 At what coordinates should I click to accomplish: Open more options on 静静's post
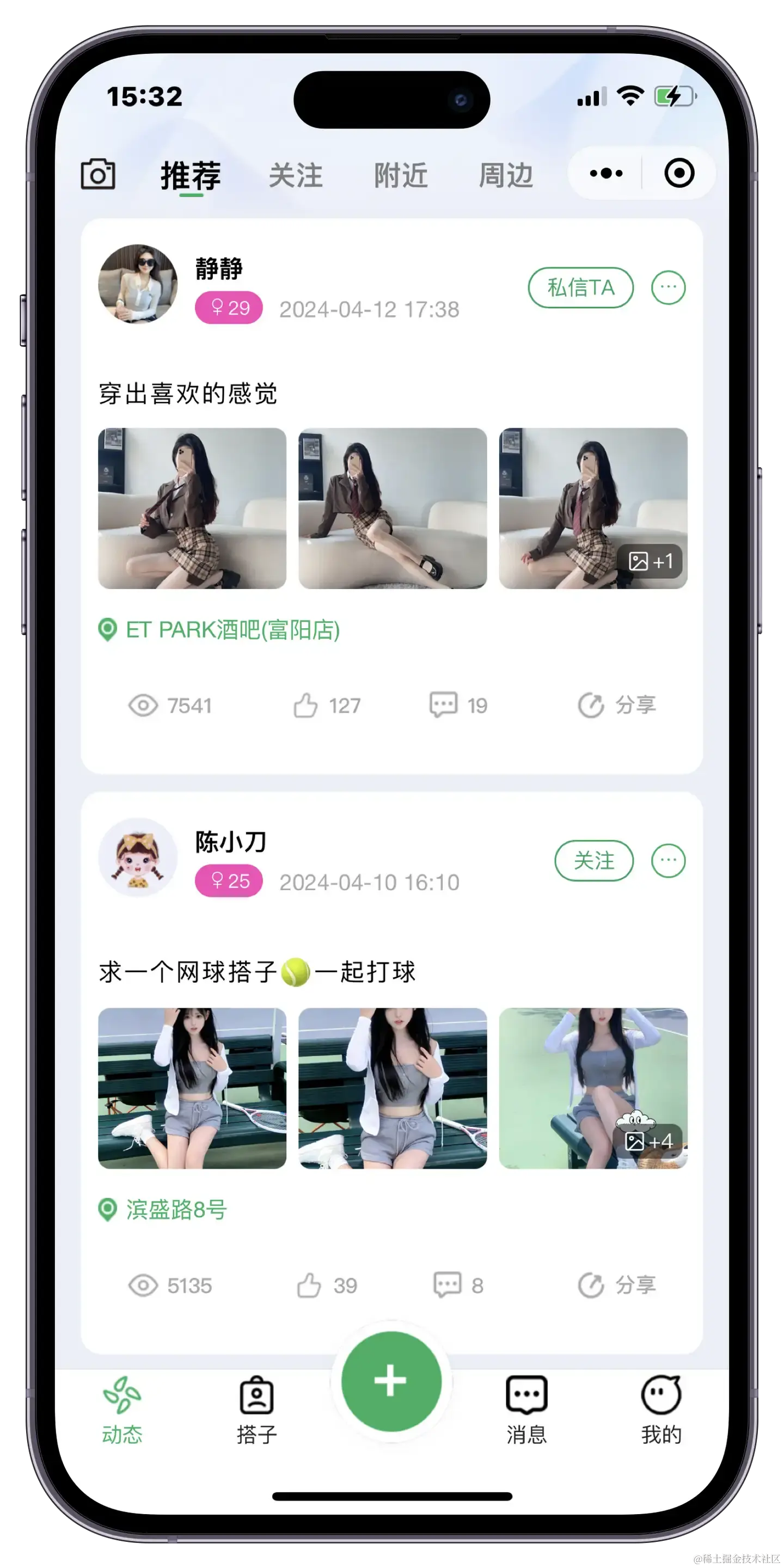click(x=667, y=287)
